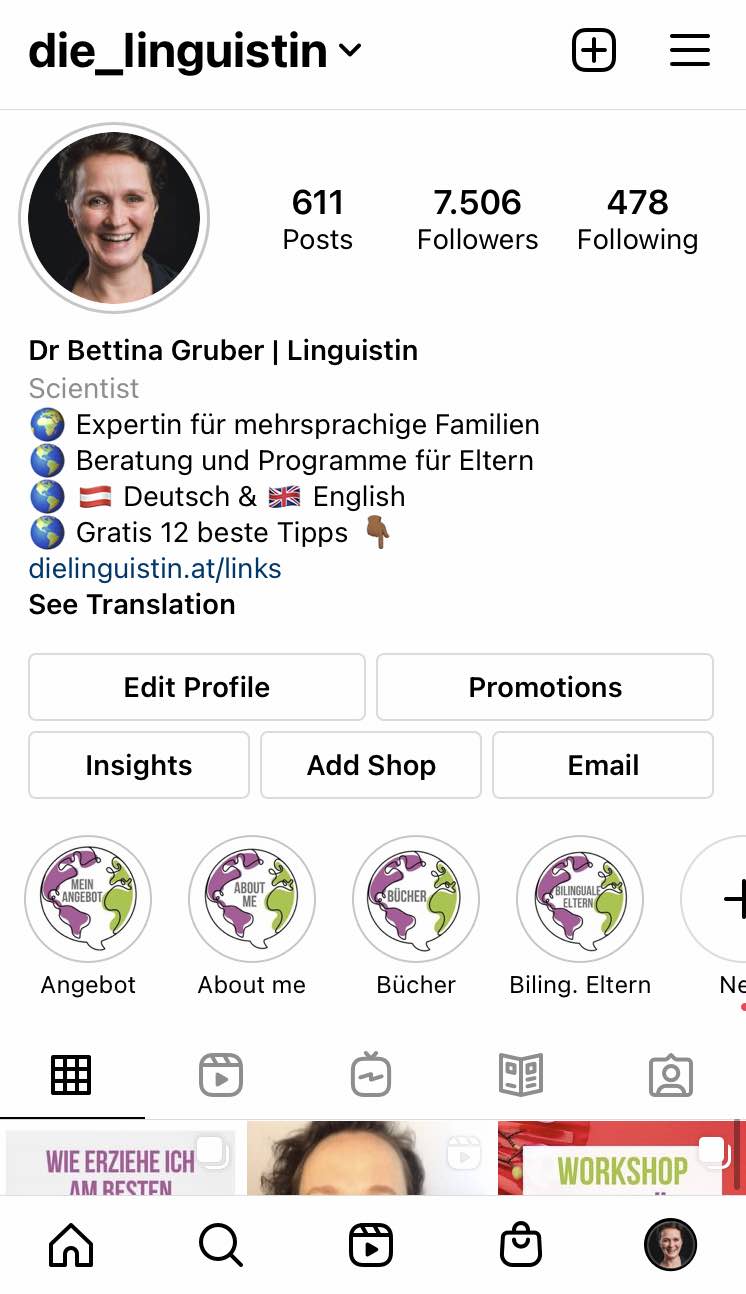Image resolution: width=746 pixels, height=1294 pixels.
Task: Tap Edit Profile
Action: point(197,687)
